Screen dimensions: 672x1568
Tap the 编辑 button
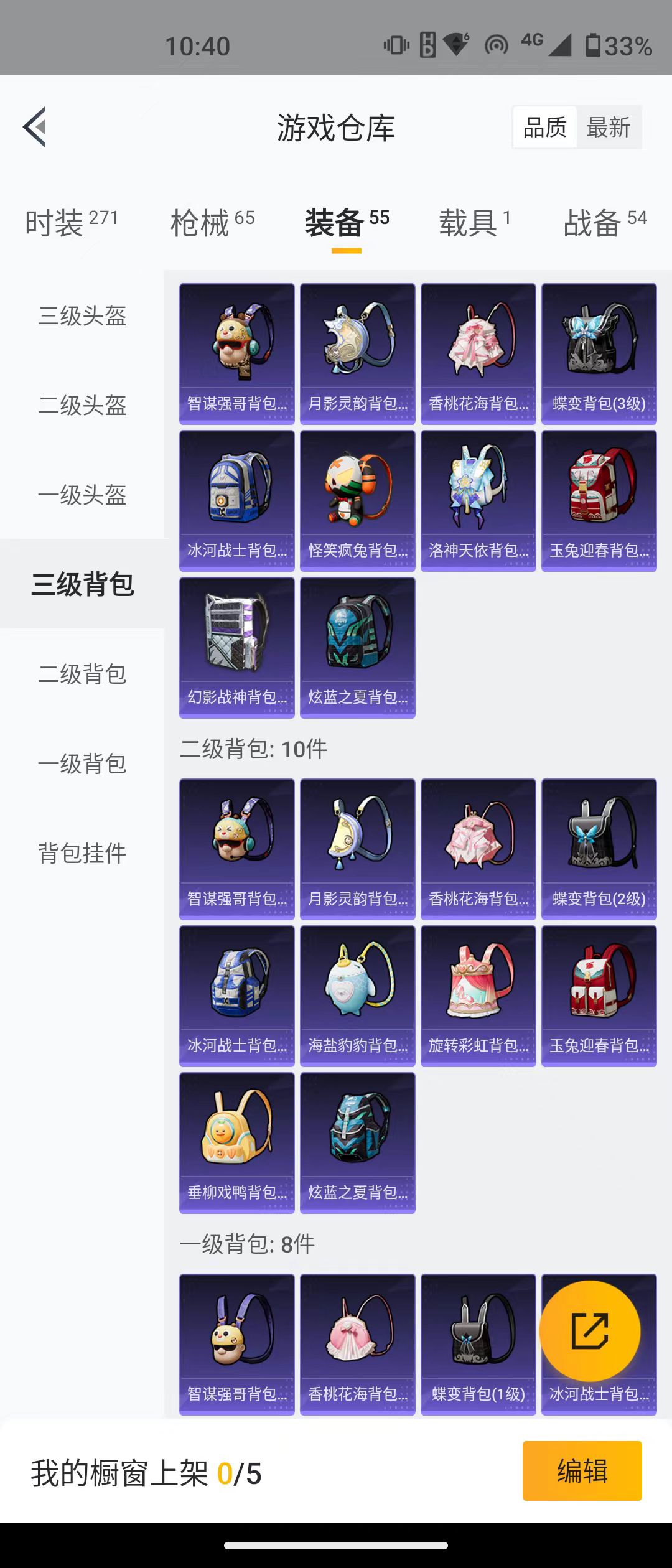point(582,1471)
